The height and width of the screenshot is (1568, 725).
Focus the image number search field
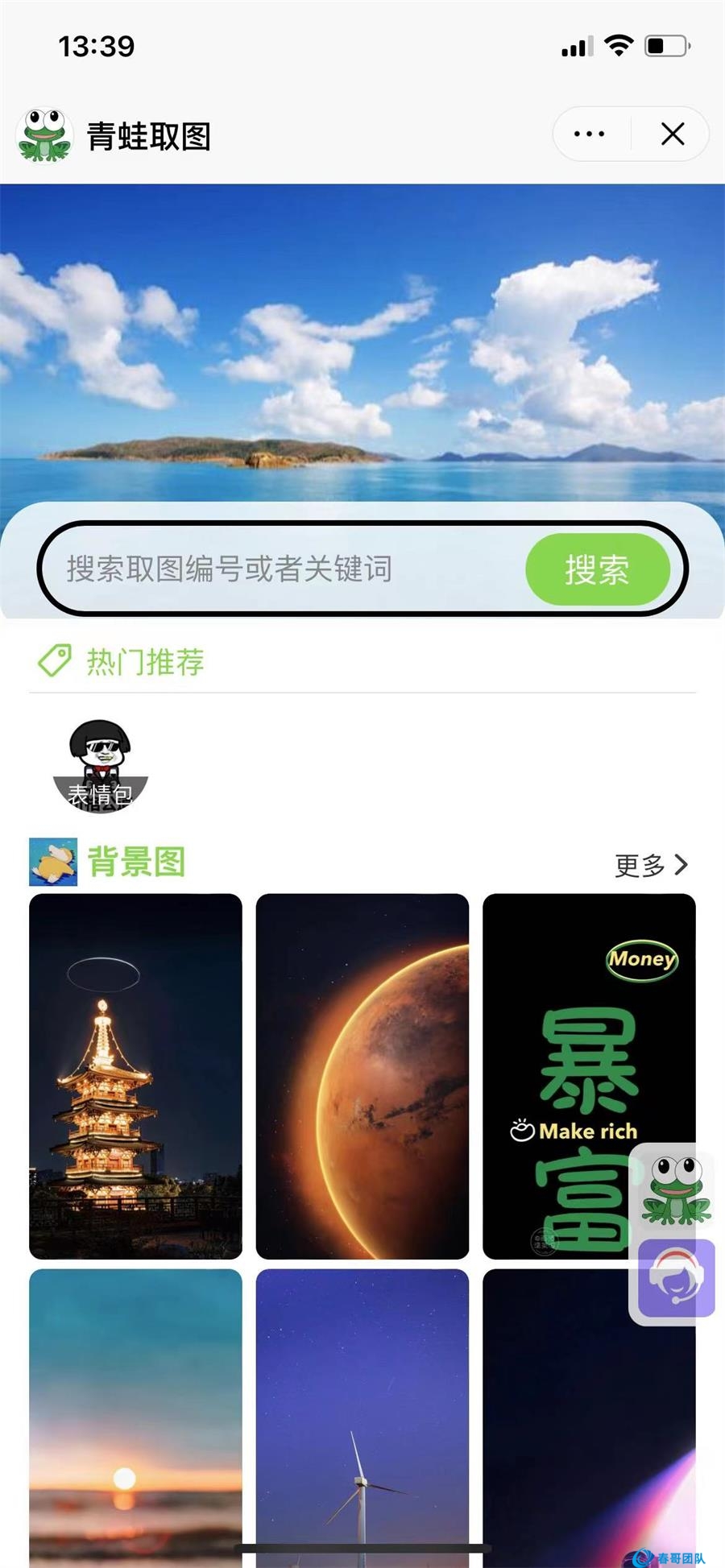click(x=282, y=569)
